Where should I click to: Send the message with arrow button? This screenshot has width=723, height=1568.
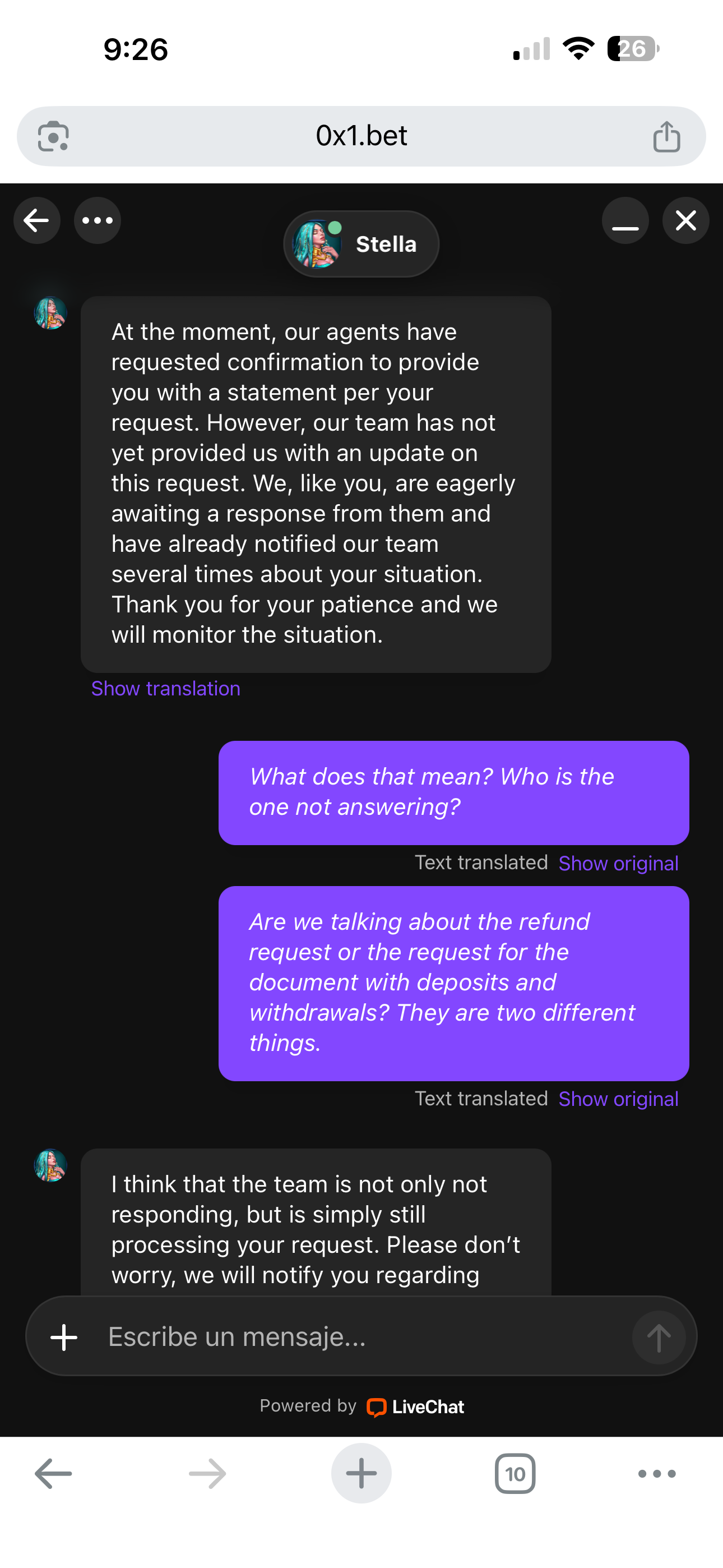(x=659, y=1338)
